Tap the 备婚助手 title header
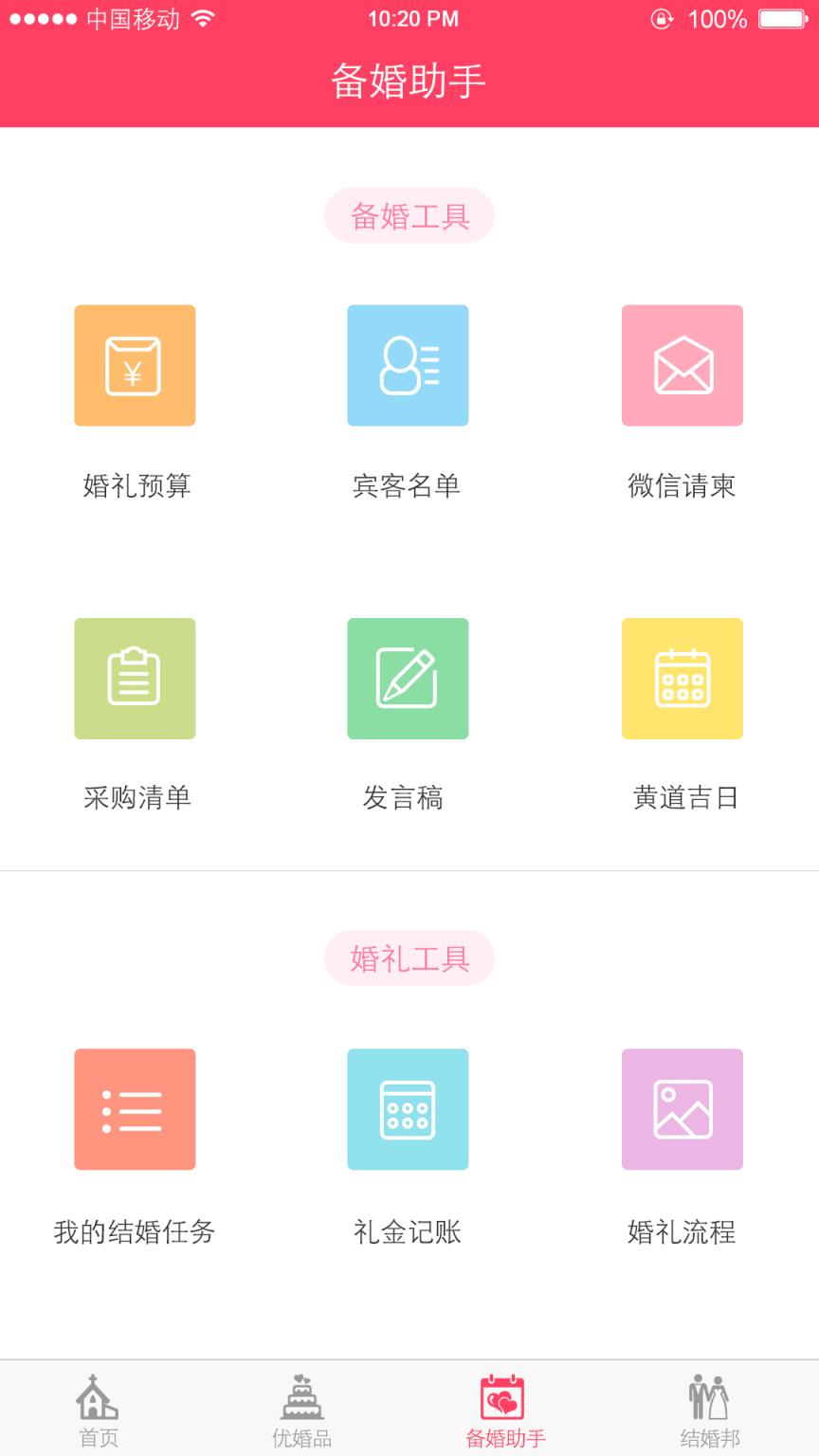Viewport: 819px width, 1456px height. pos(409,81)
